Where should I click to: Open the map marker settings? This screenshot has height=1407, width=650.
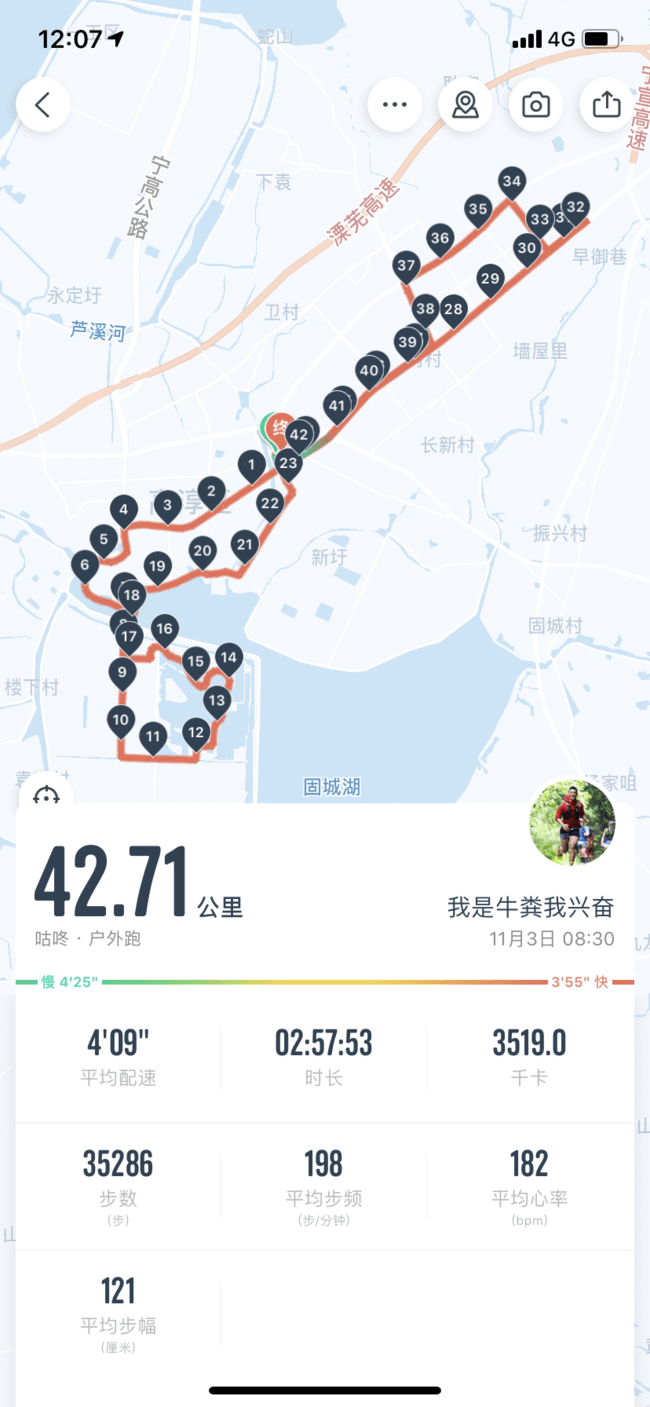coord(465,105)
